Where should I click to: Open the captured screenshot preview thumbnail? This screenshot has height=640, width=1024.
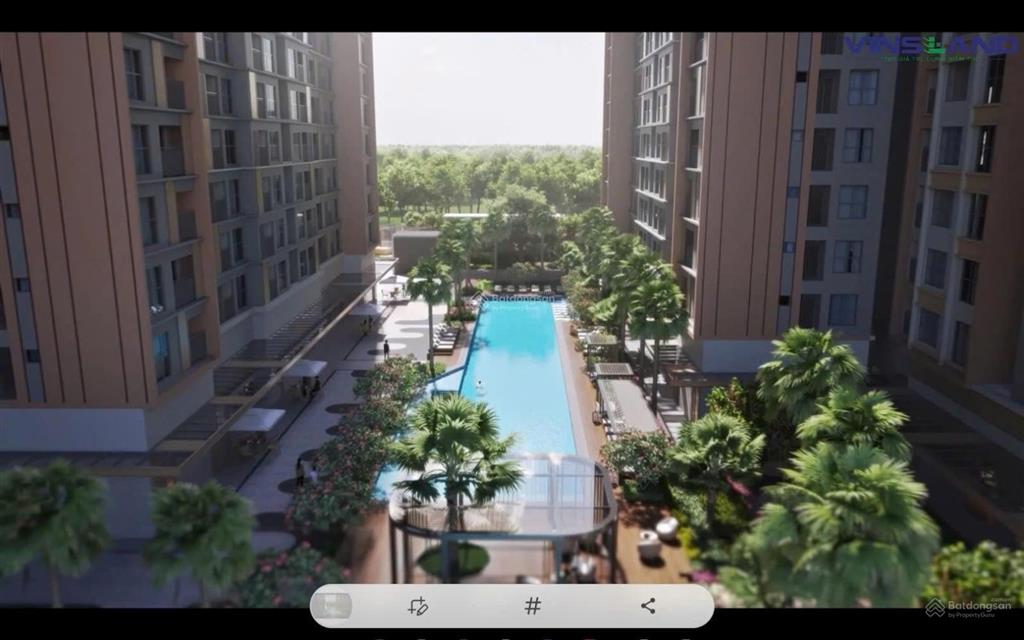point(332,606)
